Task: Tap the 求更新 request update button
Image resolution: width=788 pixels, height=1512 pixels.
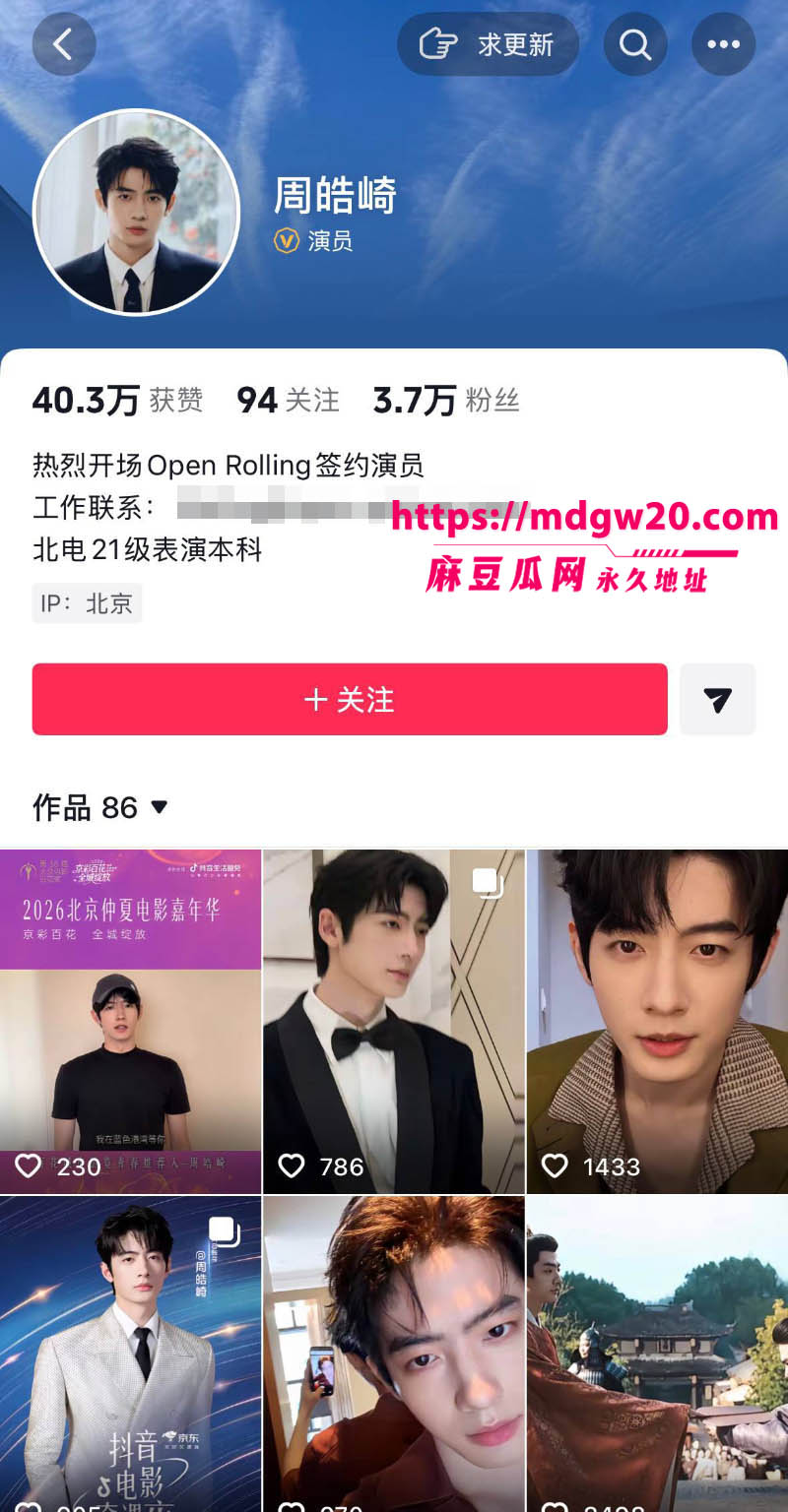Action: [488, 44]
